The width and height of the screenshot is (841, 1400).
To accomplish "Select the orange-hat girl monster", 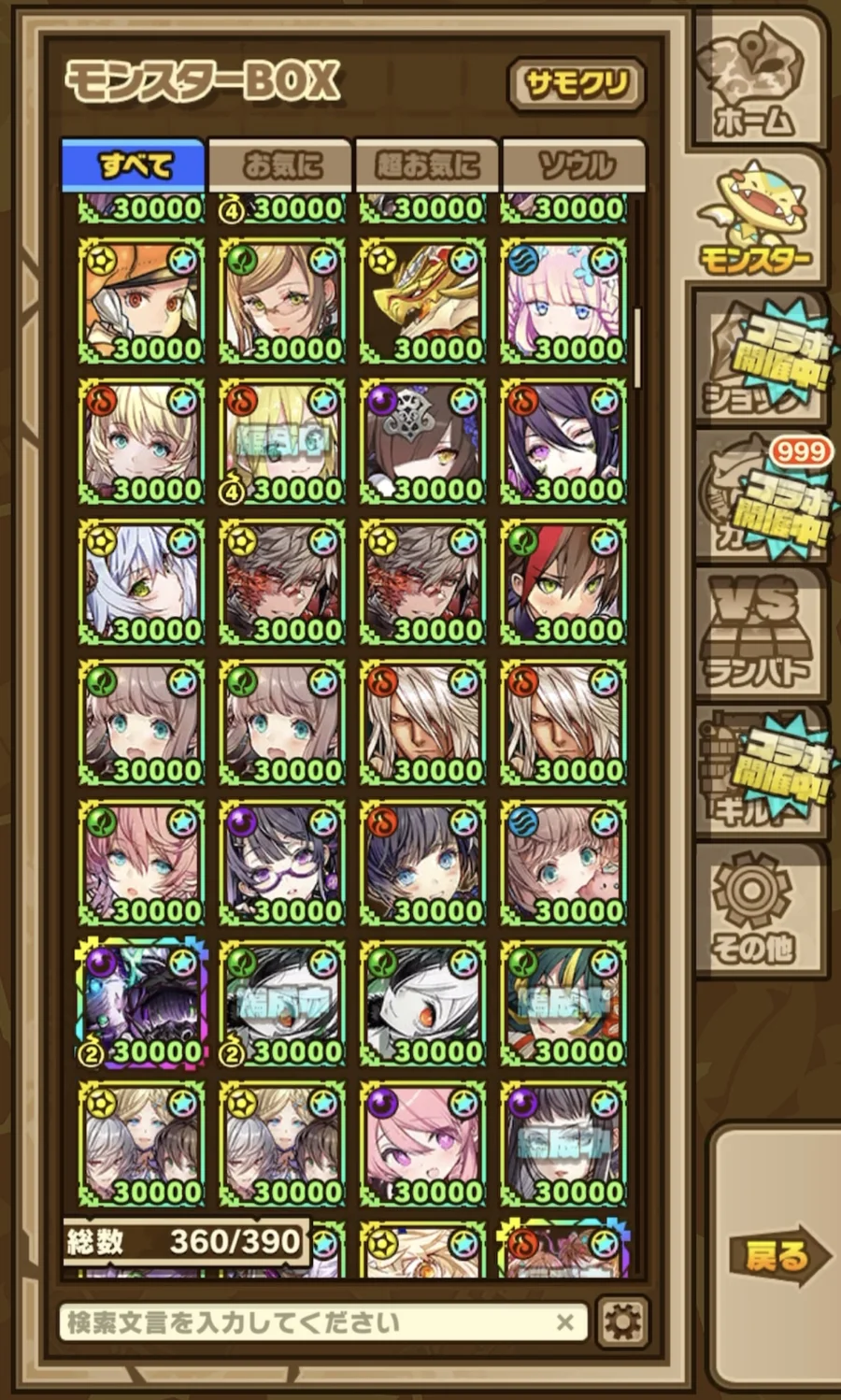I will point(142,301).
